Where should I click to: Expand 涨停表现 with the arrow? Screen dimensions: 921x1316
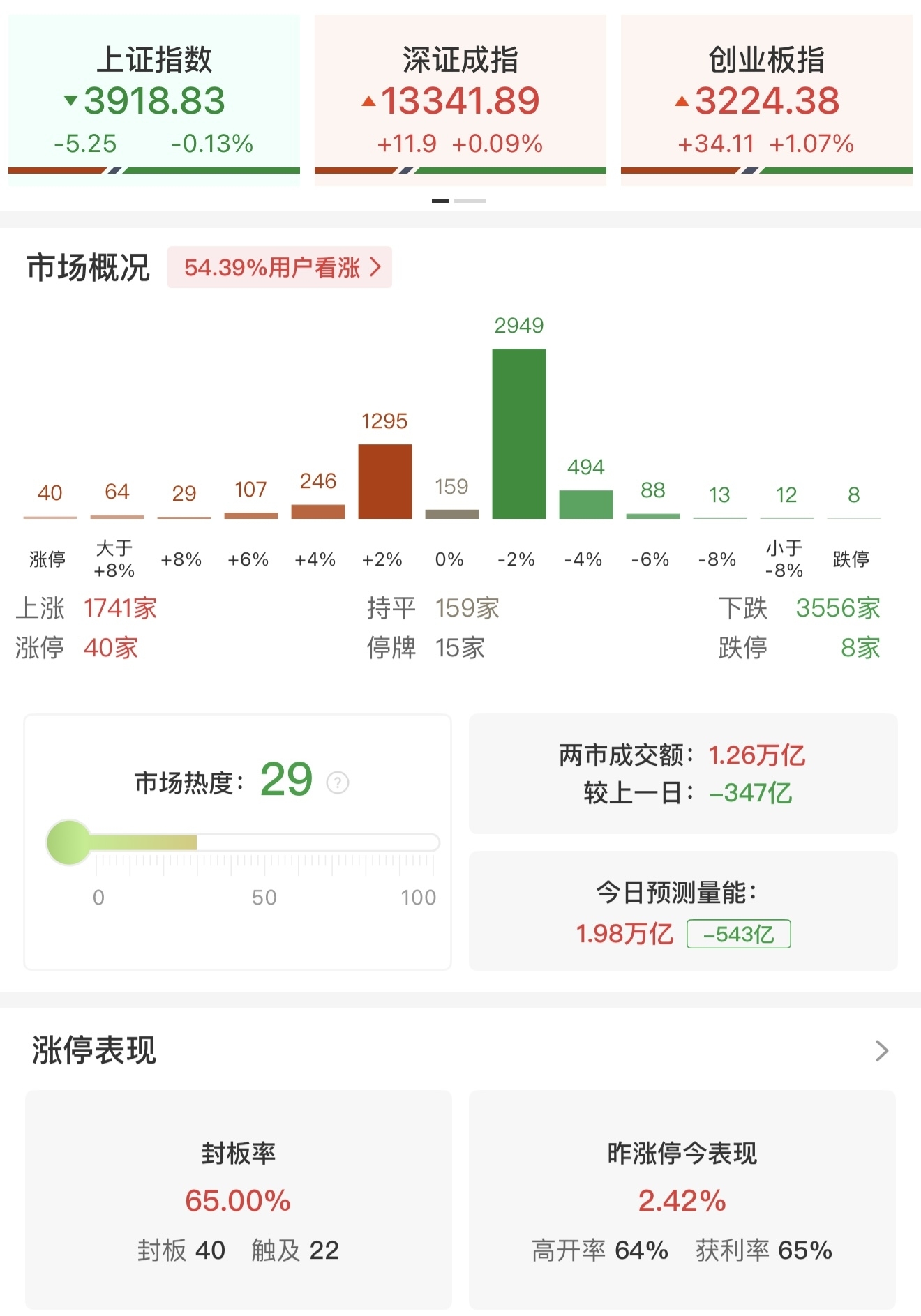tap(882, 1050)
